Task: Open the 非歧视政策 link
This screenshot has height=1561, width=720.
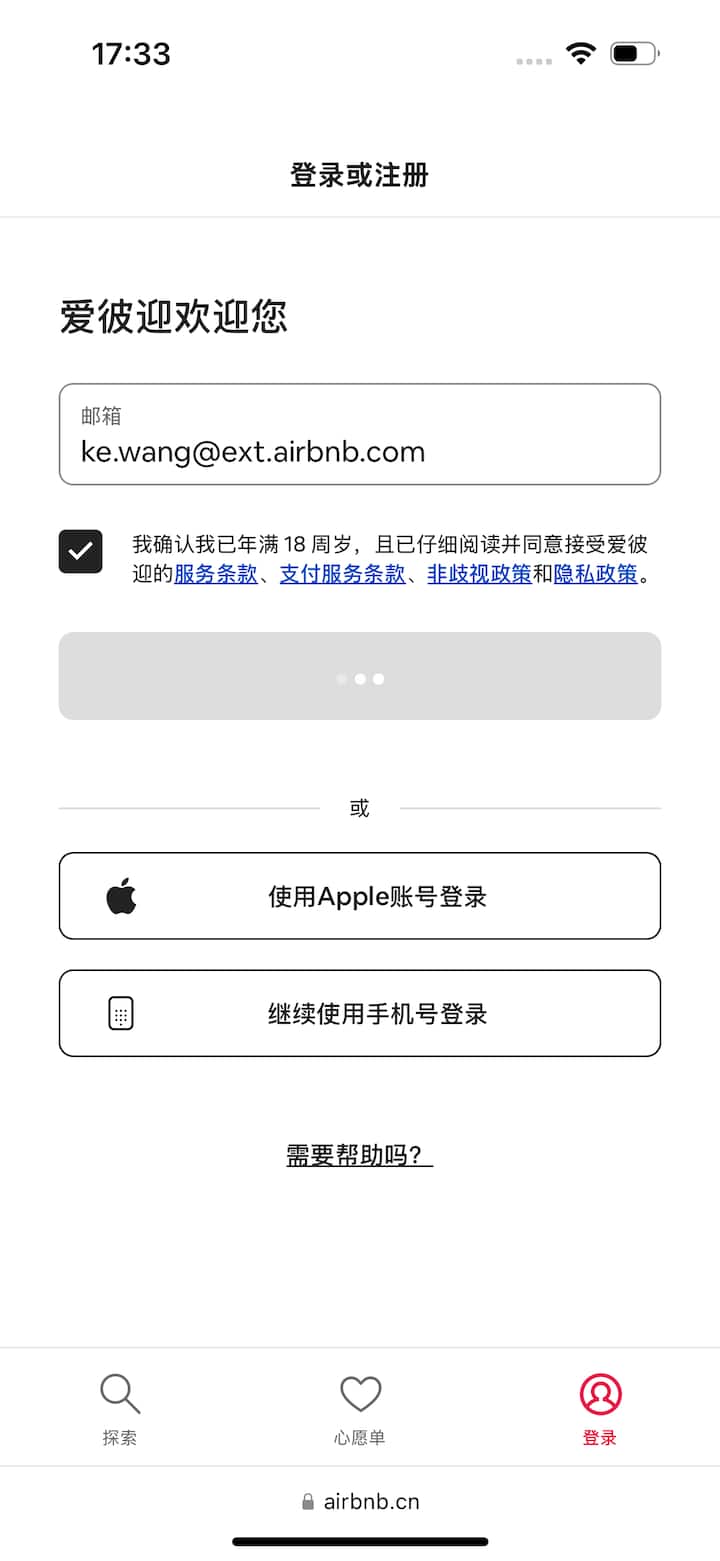Action: tap(479, 574)
